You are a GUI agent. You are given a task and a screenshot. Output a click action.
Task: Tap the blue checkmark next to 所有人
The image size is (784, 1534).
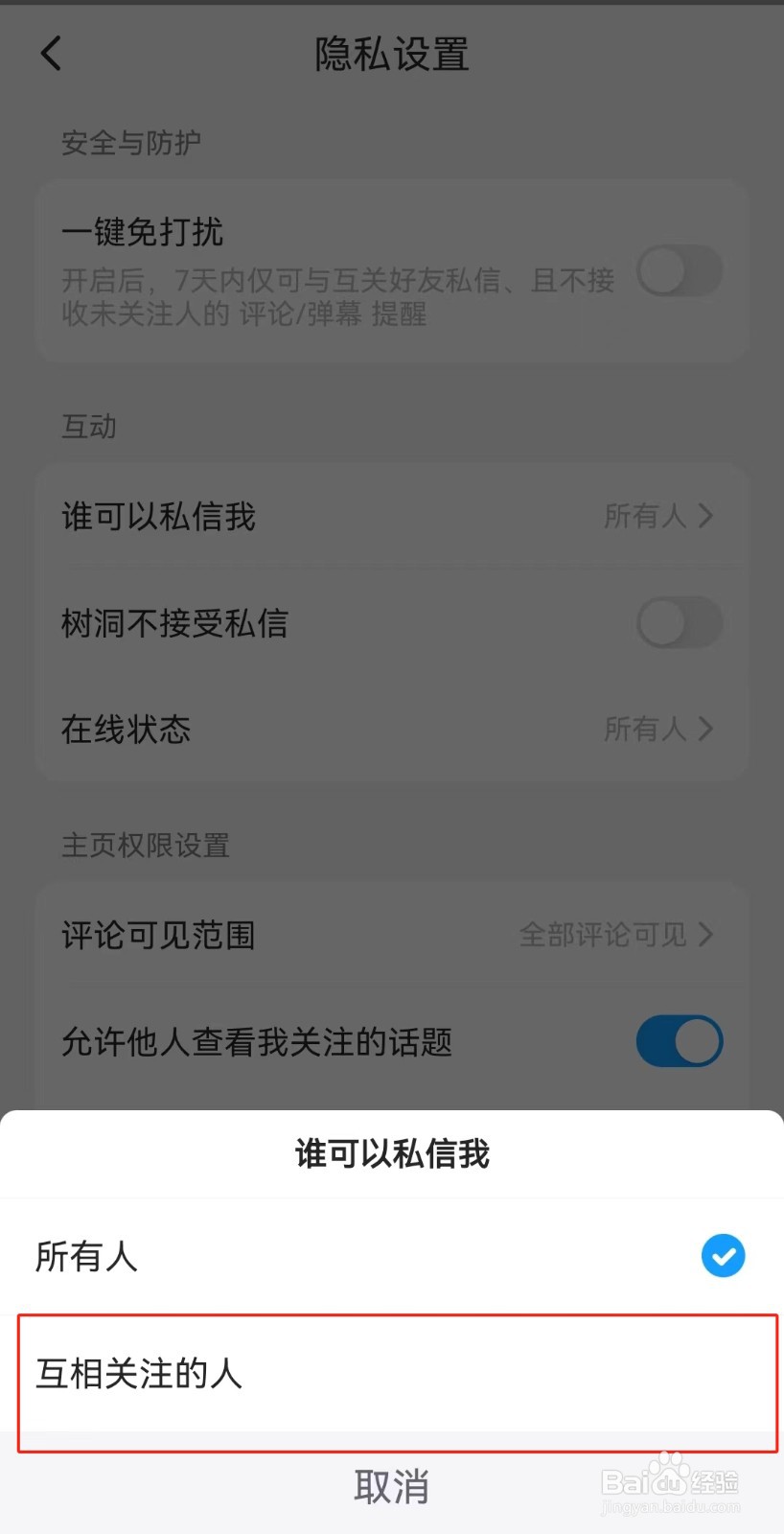723,1256
